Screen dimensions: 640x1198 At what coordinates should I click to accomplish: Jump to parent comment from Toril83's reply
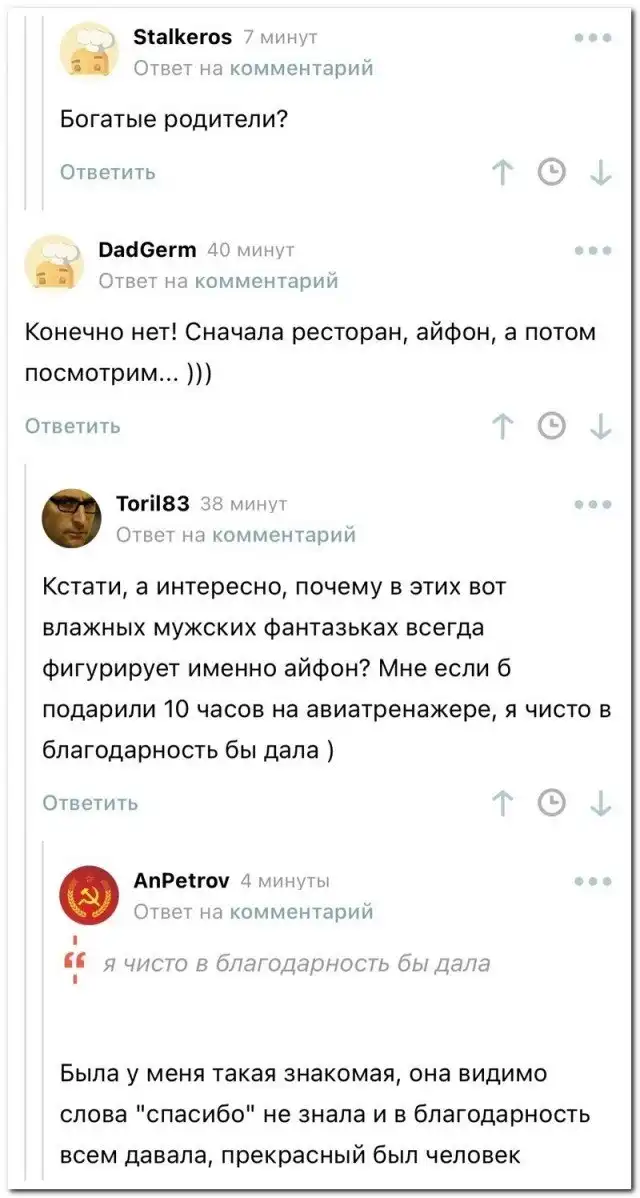pos(284,535)
